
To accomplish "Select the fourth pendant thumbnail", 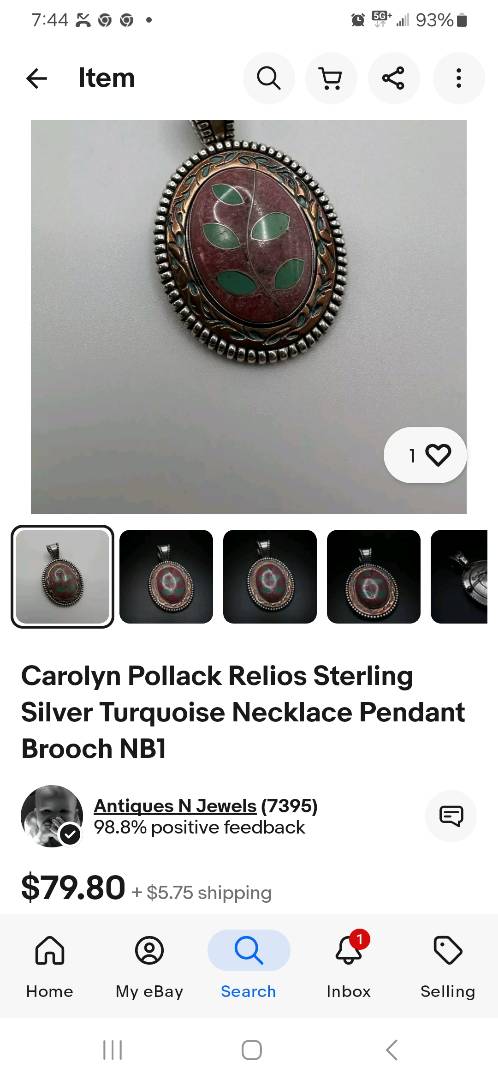I will pos(374,577).
